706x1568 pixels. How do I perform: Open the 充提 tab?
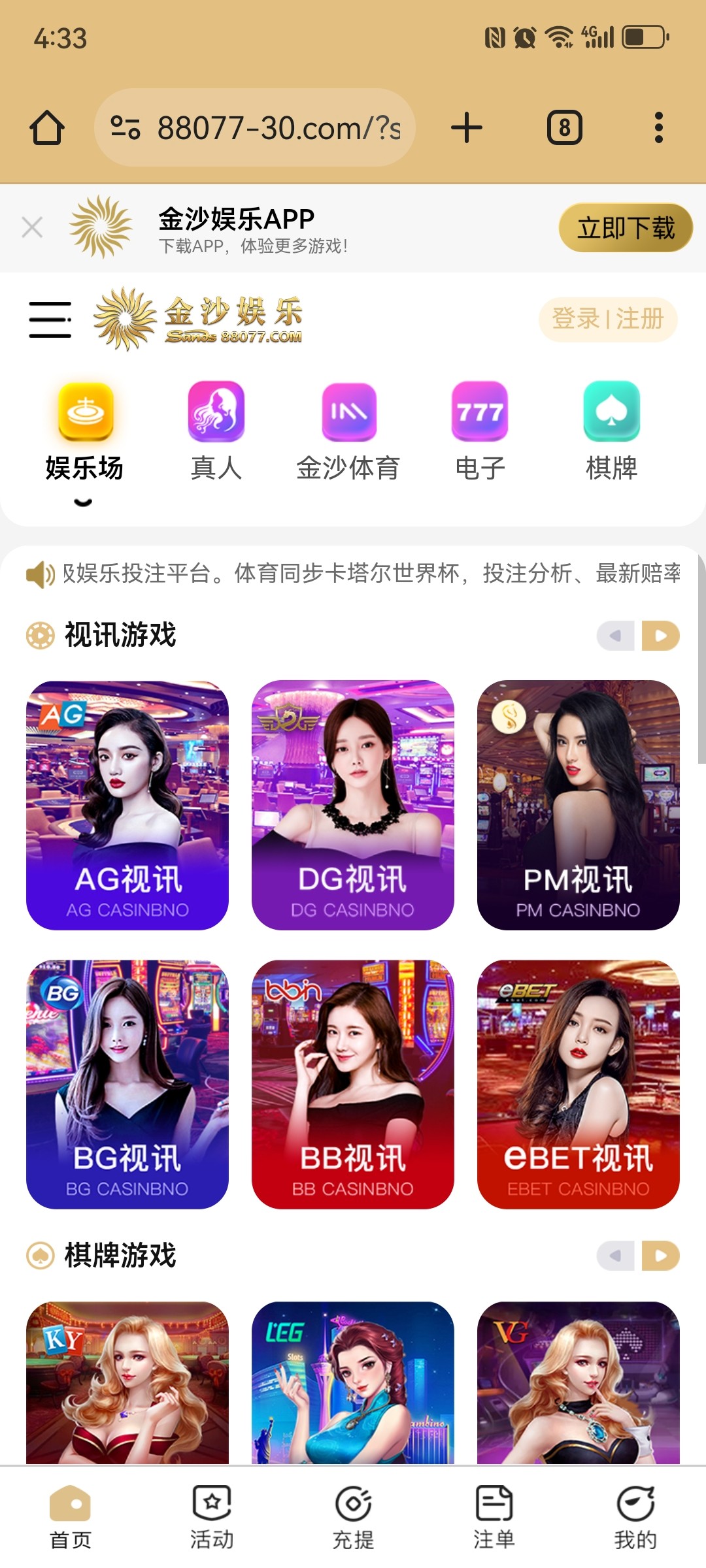353,1517
